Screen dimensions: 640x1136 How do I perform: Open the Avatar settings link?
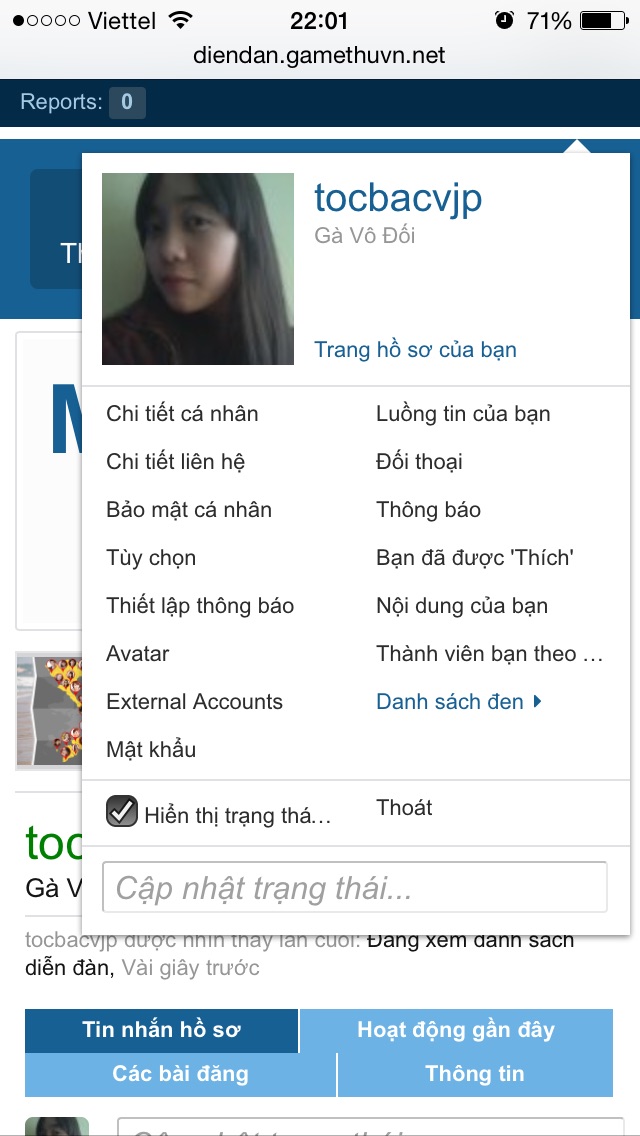[x=137, y=654]
